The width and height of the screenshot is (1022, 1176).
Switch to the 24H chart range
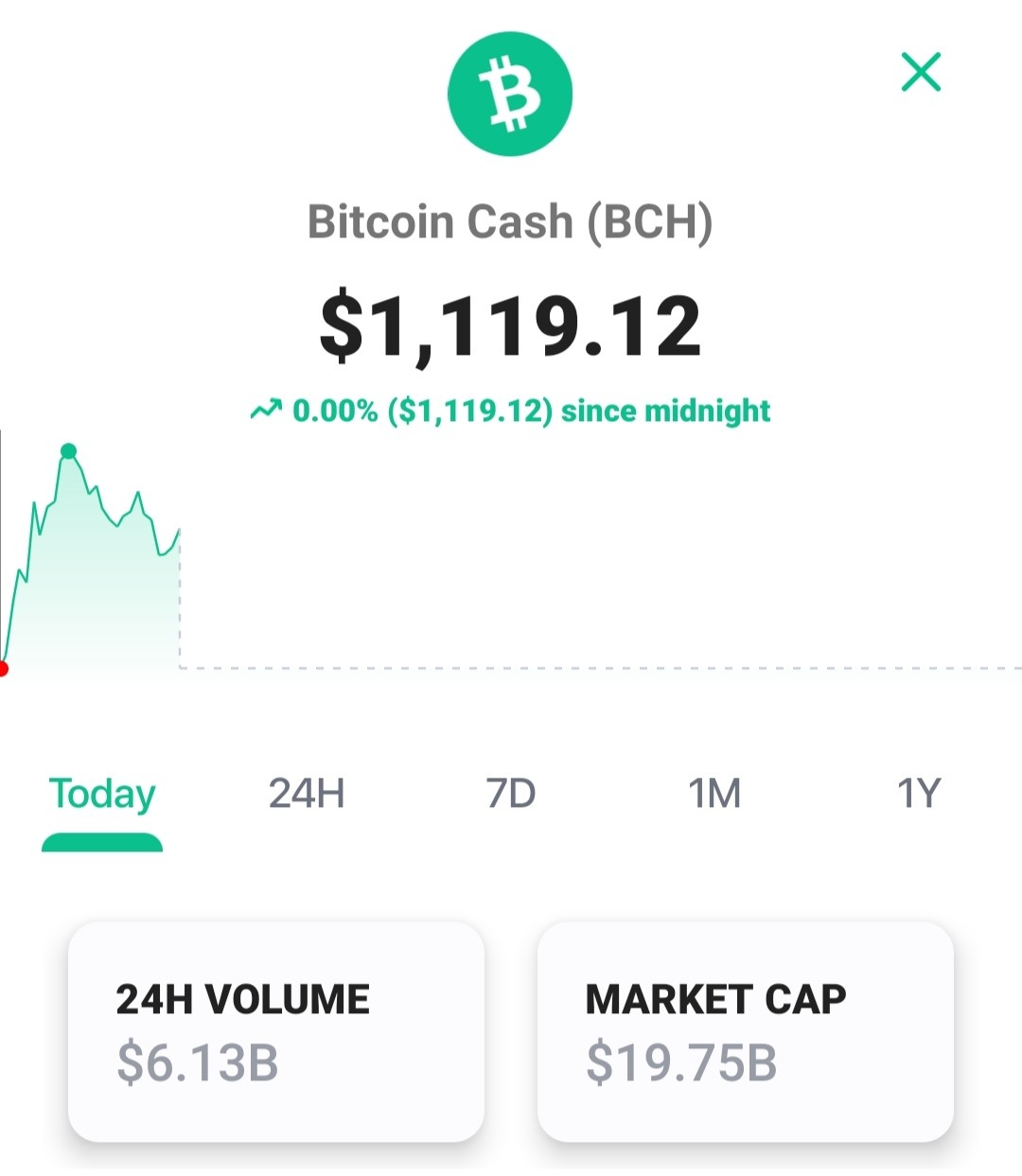click(307, 793)
